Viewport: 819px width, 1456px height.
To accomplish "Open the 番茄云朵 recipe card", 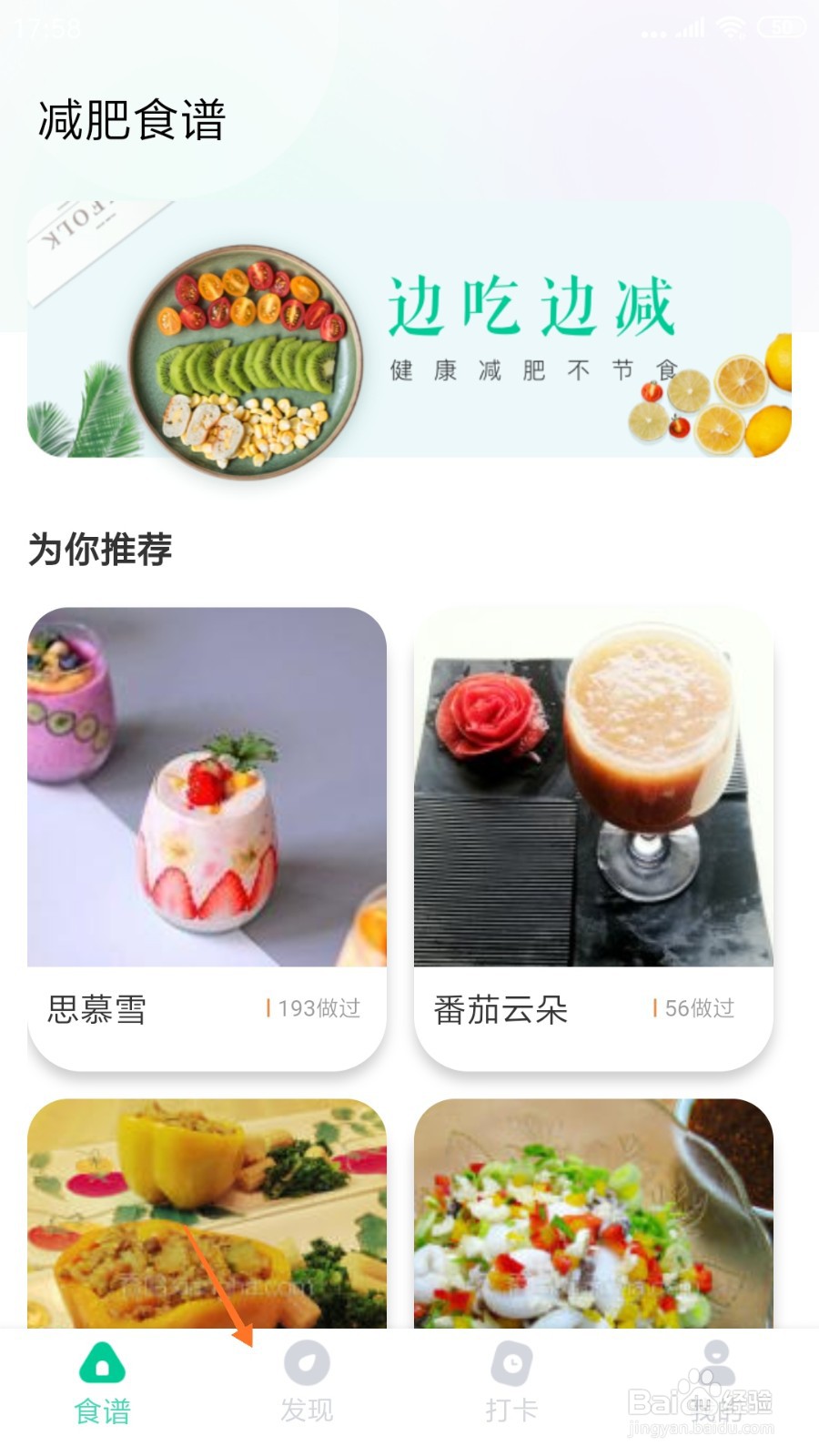I will click(x=593, y=837).
